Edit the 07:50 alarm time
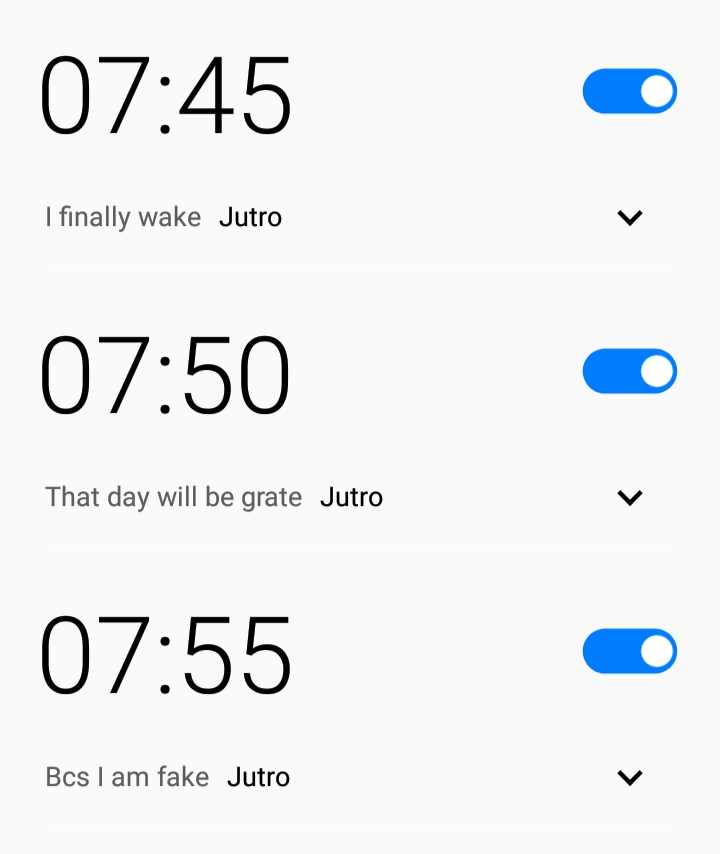 165,376
